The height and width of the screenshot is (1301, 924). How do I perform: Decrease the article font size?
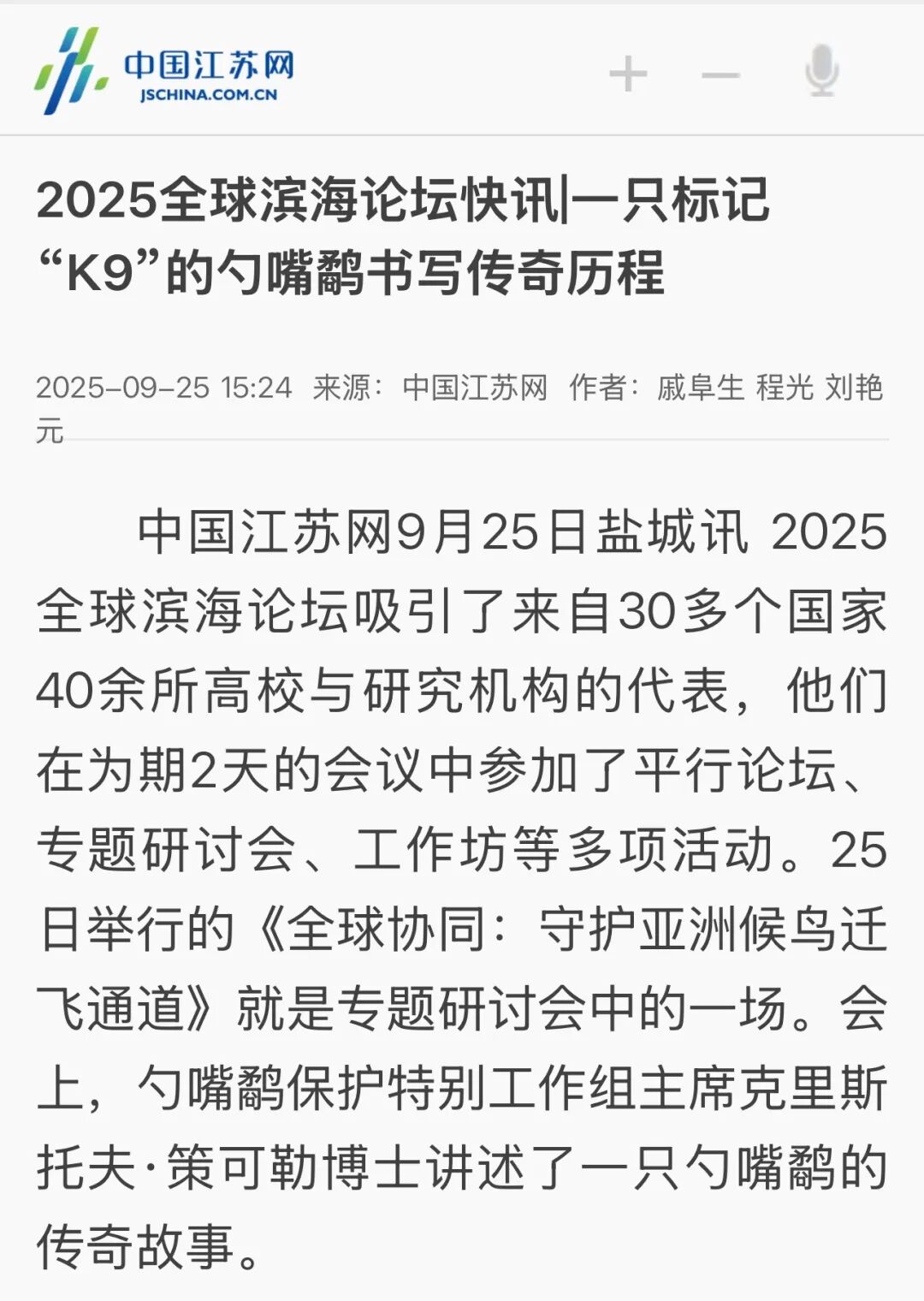click(720, 75)
